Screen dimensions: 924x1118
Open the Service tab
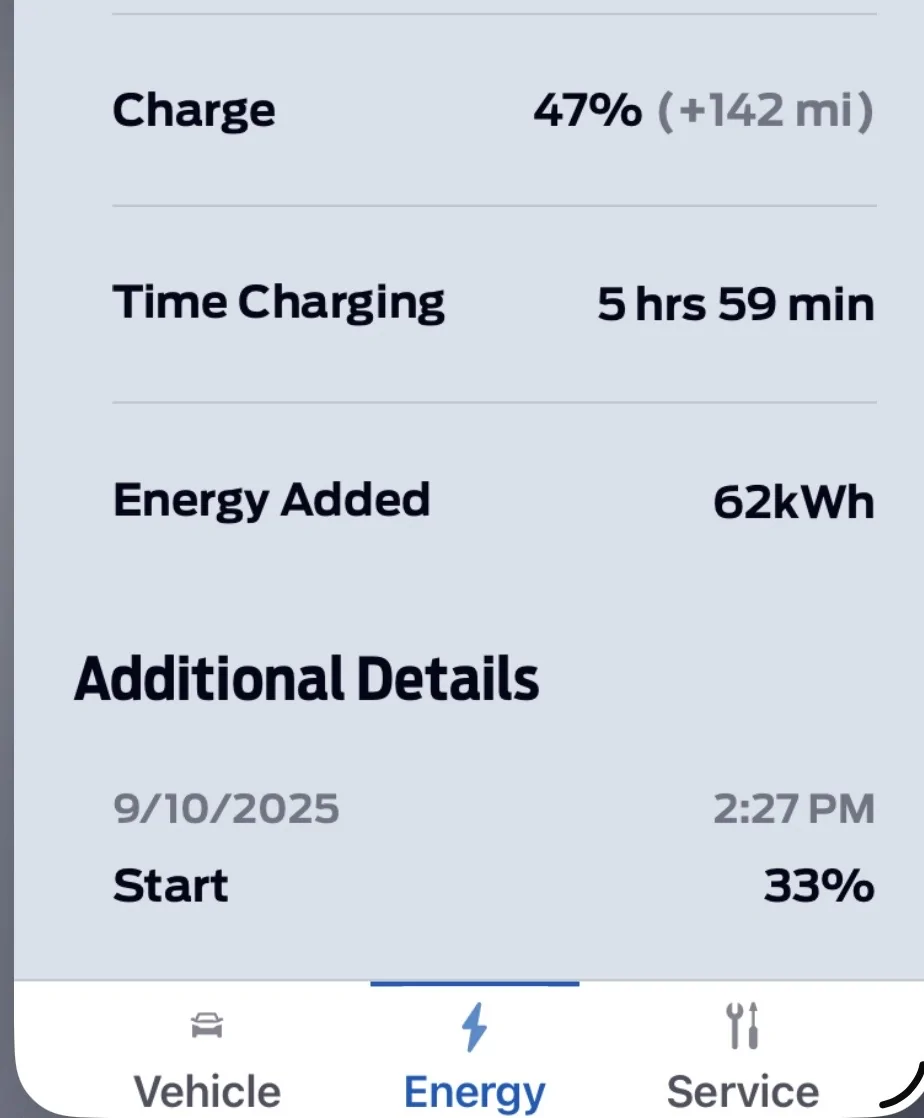click(743, 1057)
